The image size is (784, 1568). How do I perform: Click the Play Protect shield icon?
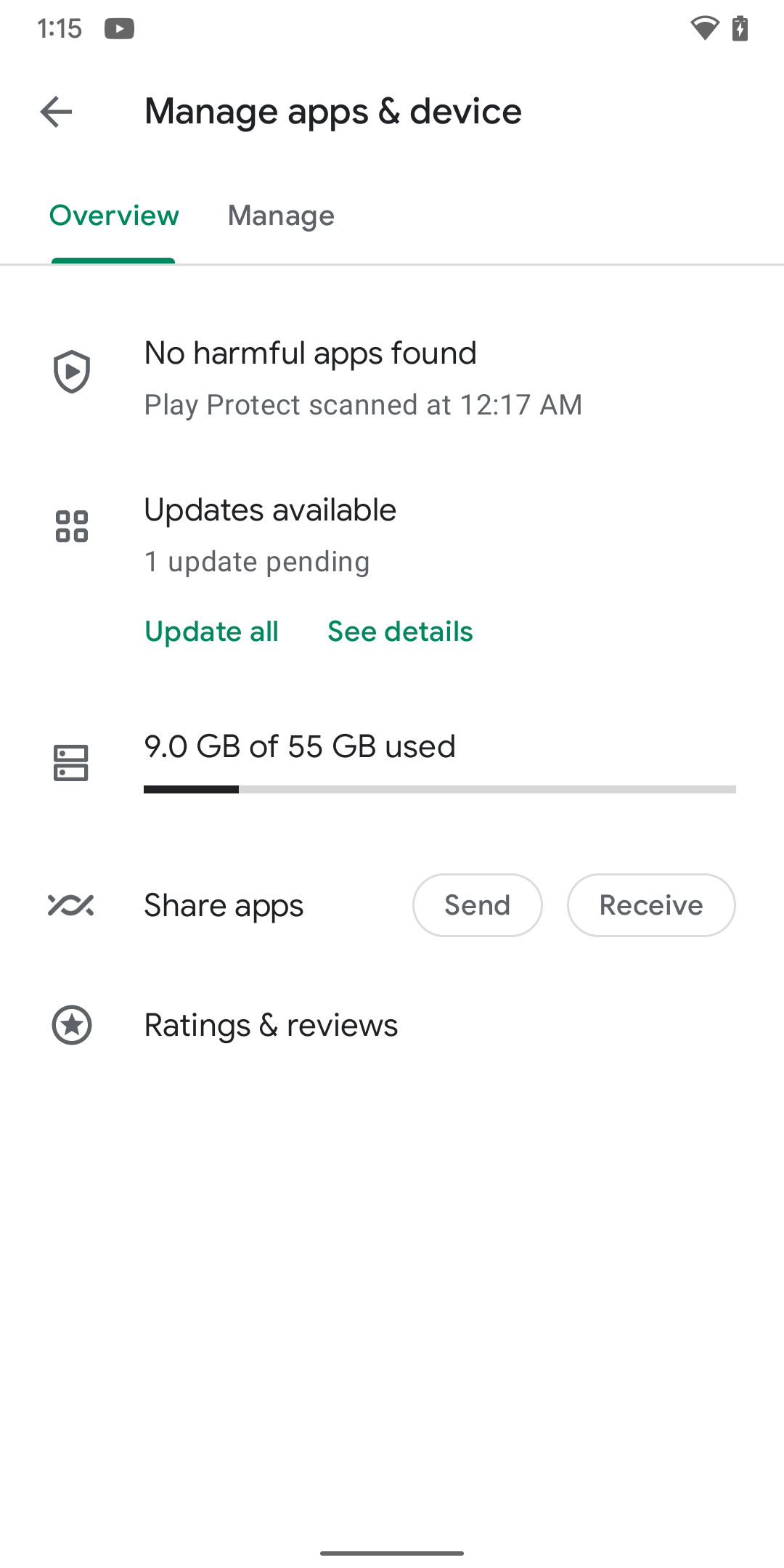coord(72,372)
